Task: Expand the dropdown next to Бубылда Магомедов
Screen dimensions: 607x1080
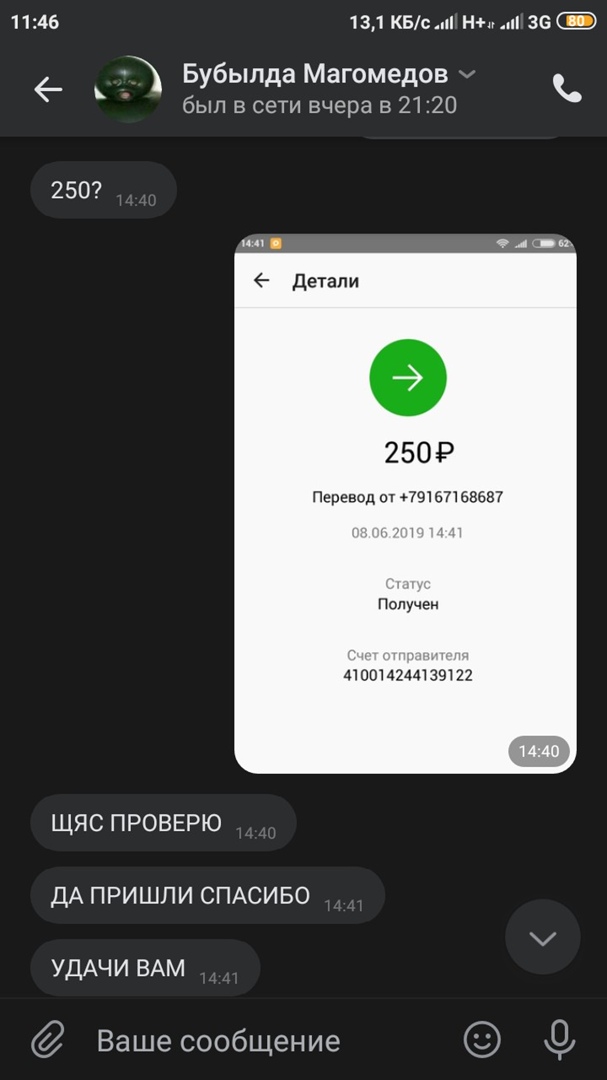Action: coord(466,74)
